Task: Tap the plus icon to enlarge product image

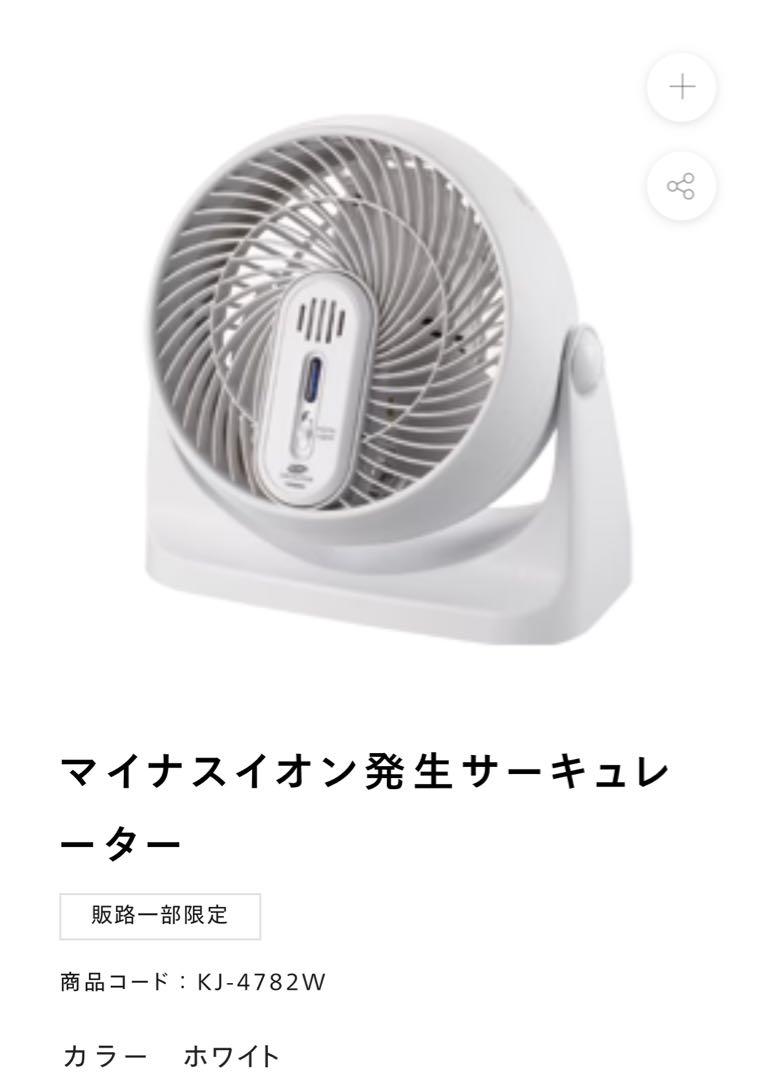Action: (682, 87)
